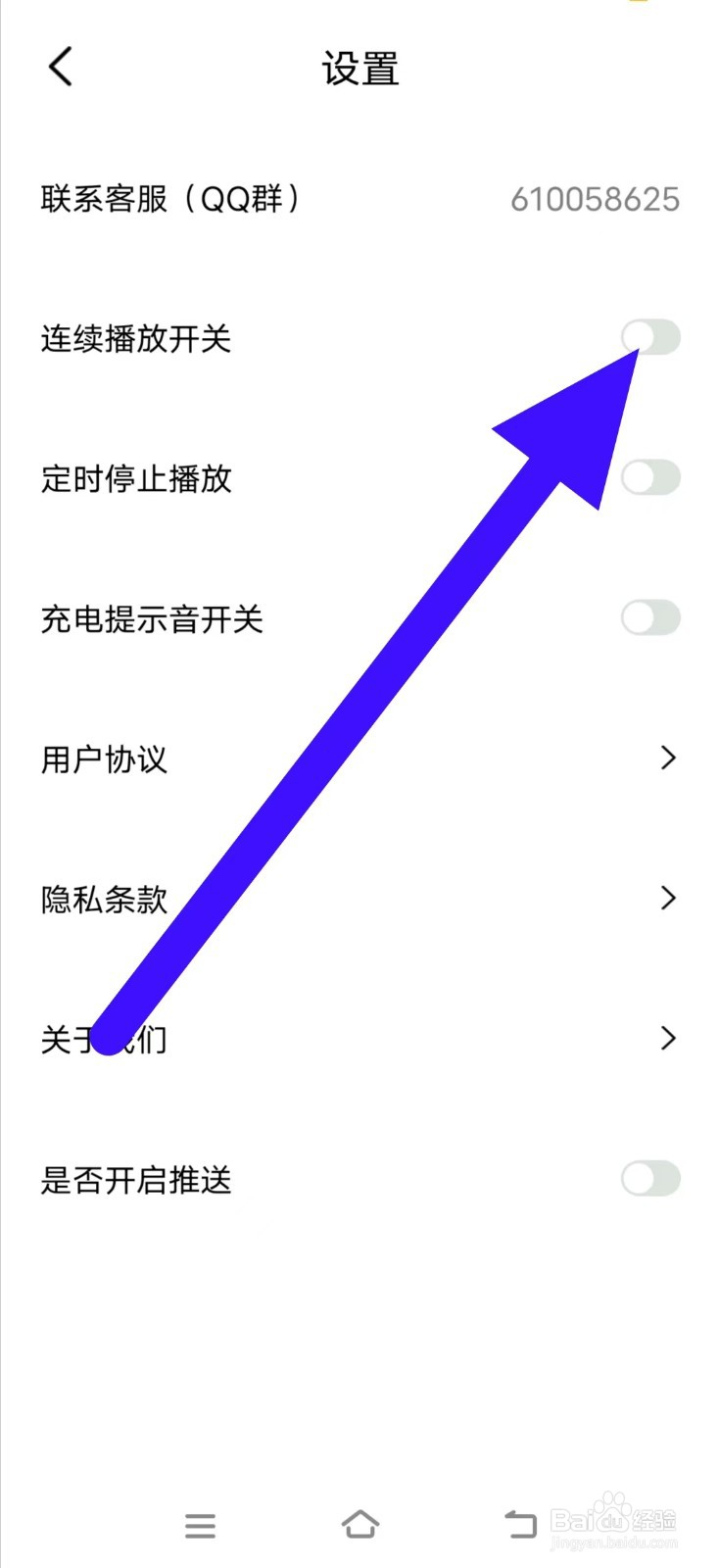Tap the back navigation icon at bottom right
Viewport: 718px width, 1568px height.
[520, 1522]
